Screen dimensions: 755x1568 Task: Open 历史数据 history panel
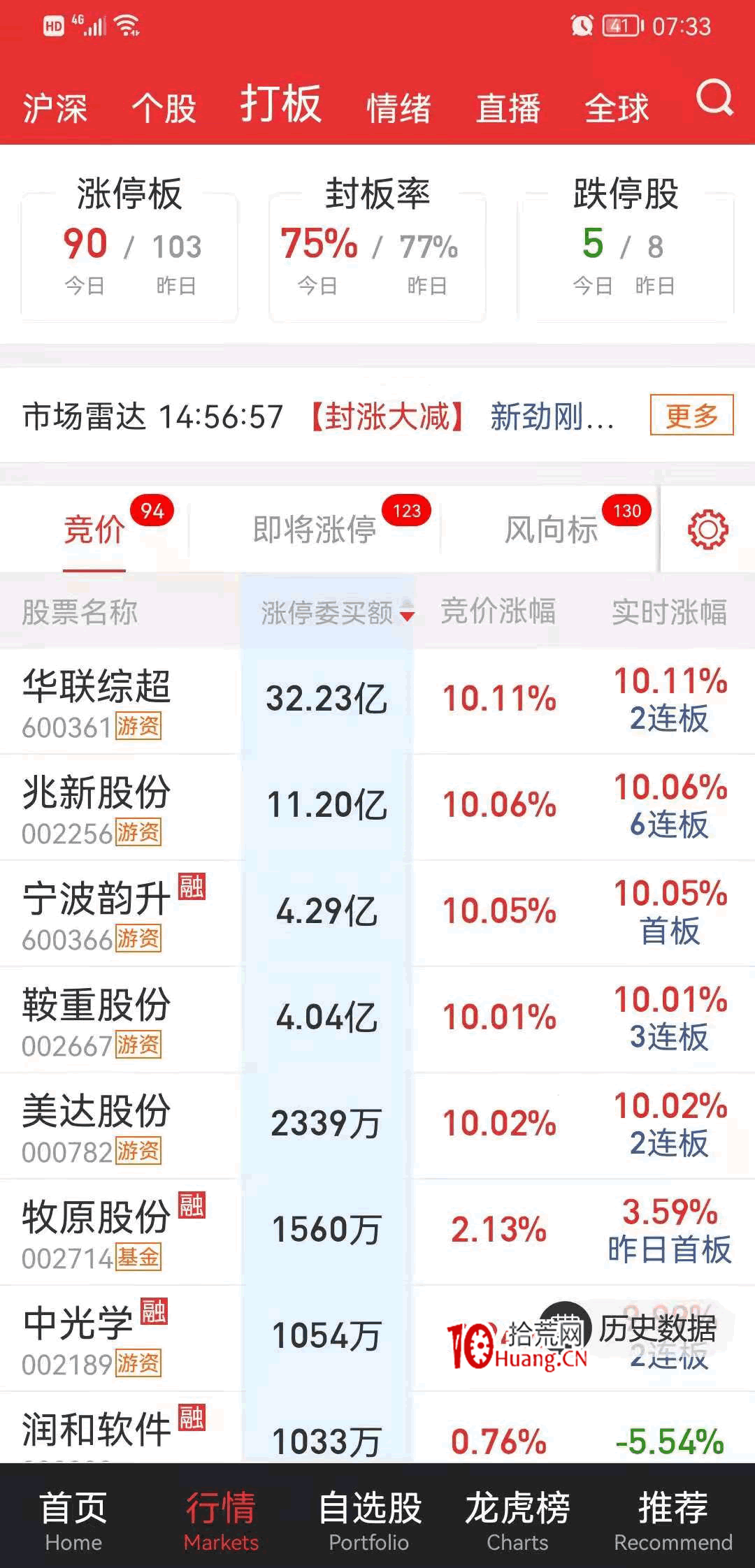tap(660, 1328)
